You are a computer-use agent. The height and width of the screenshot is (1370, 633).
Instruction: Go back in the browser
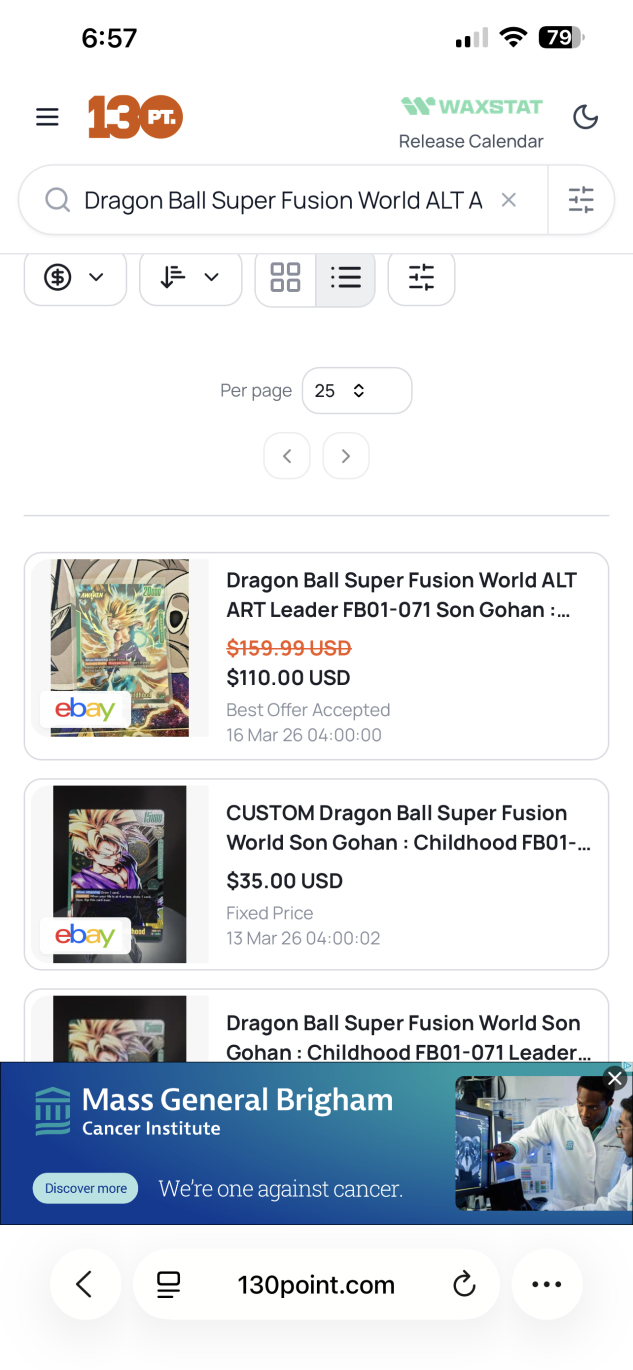(84, 1285)
